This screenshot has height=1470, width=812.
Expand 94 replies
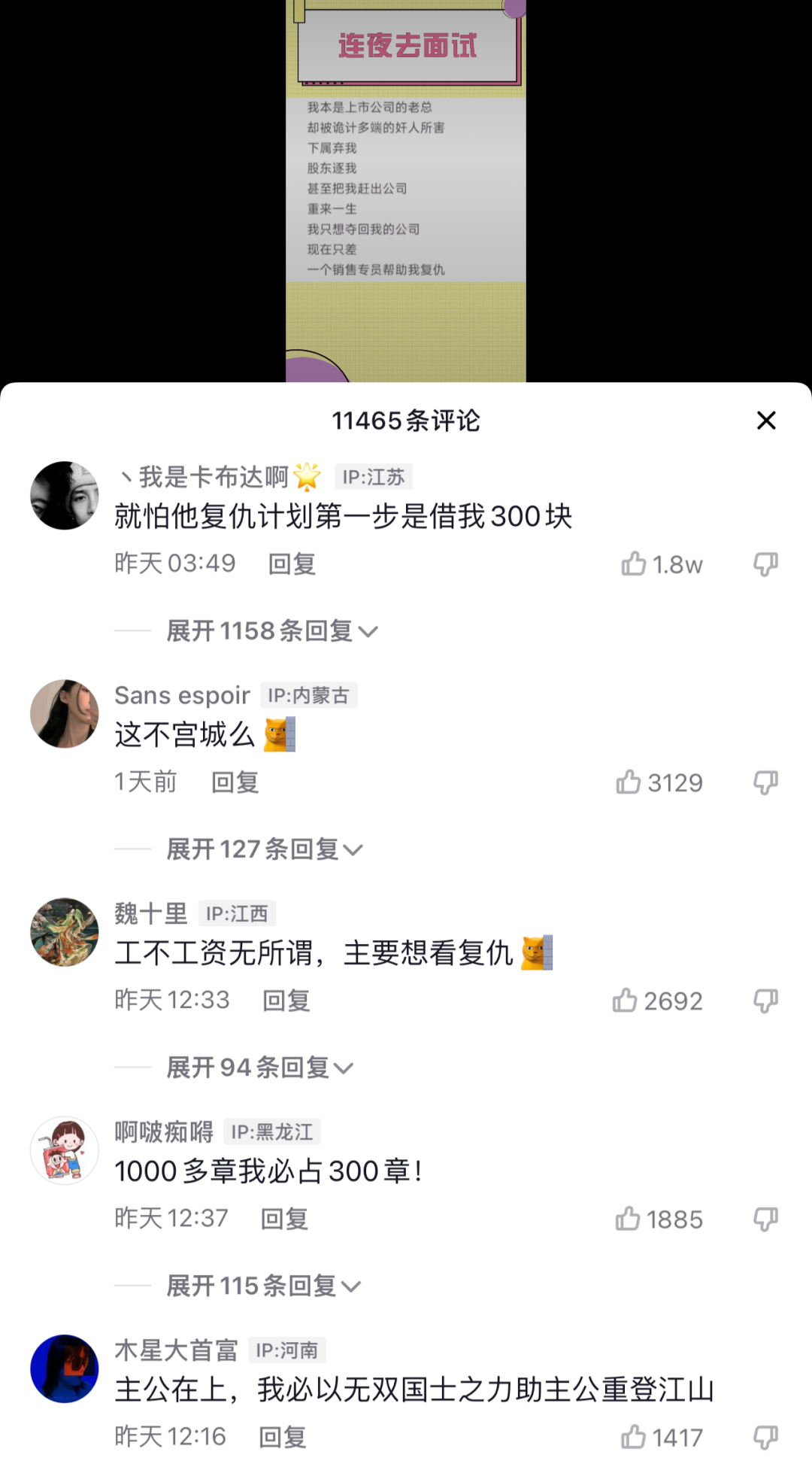click(259, 1067)
